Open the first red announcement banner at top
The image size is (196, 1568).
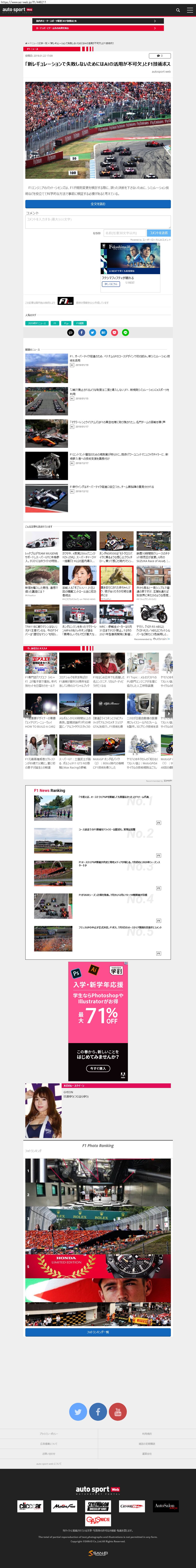[98, 21]
